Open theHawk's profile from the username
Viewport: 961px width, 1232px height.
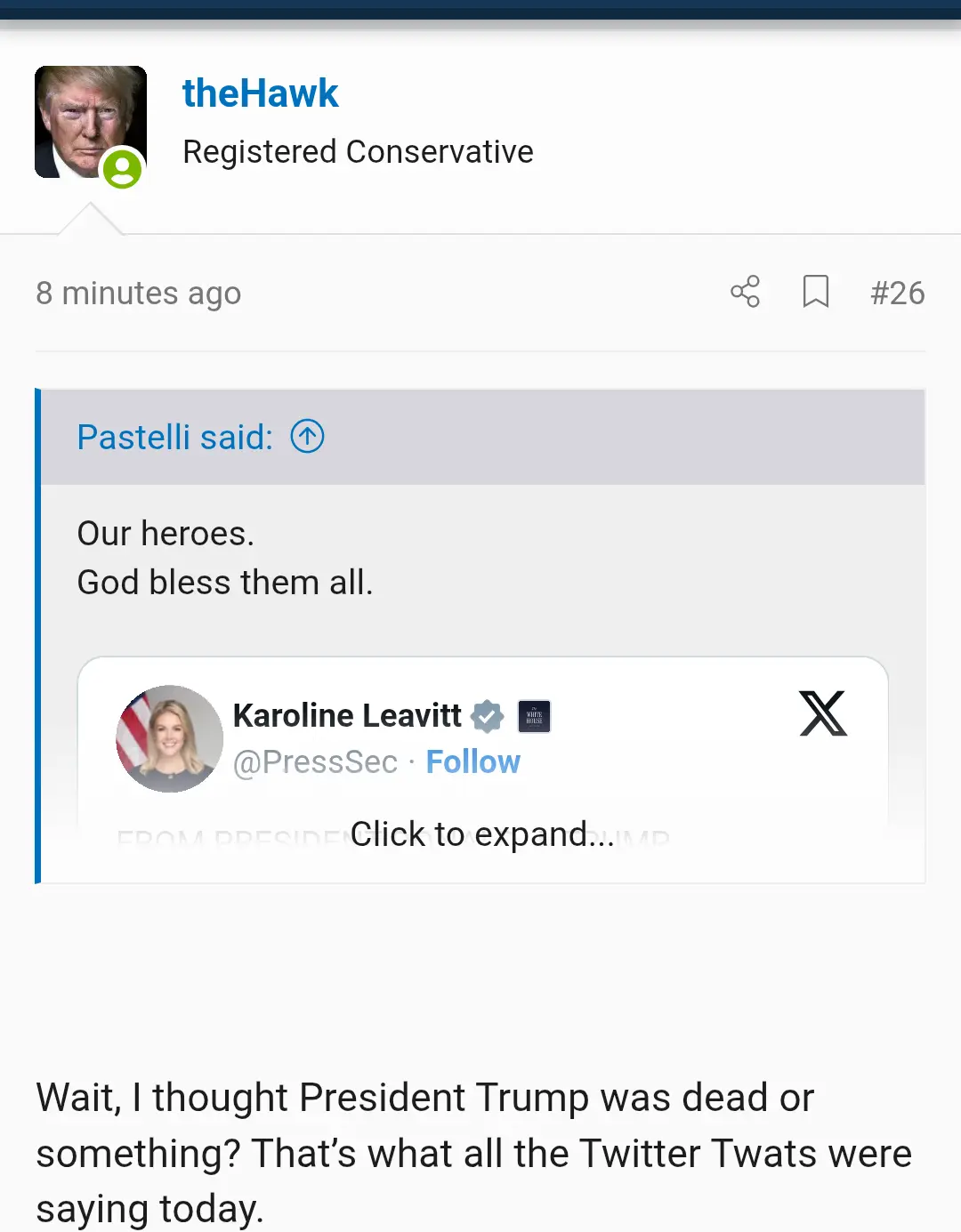pos(260,93)
